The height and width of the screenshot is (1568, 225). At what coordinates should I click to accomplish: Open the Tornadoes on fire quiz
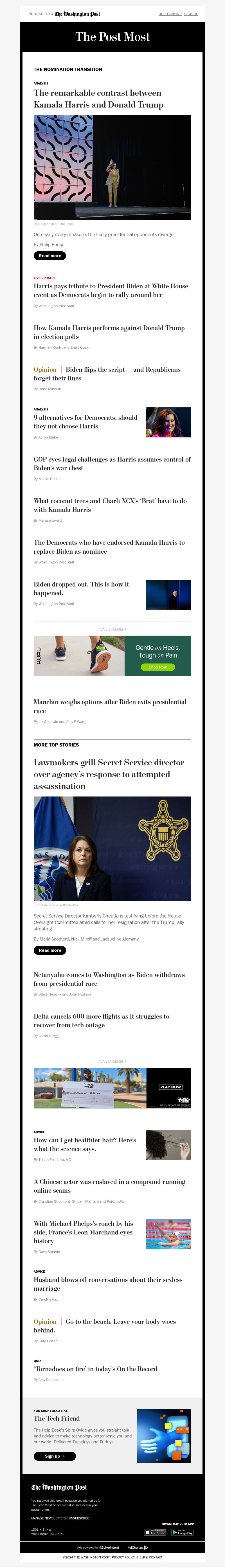95,1369
